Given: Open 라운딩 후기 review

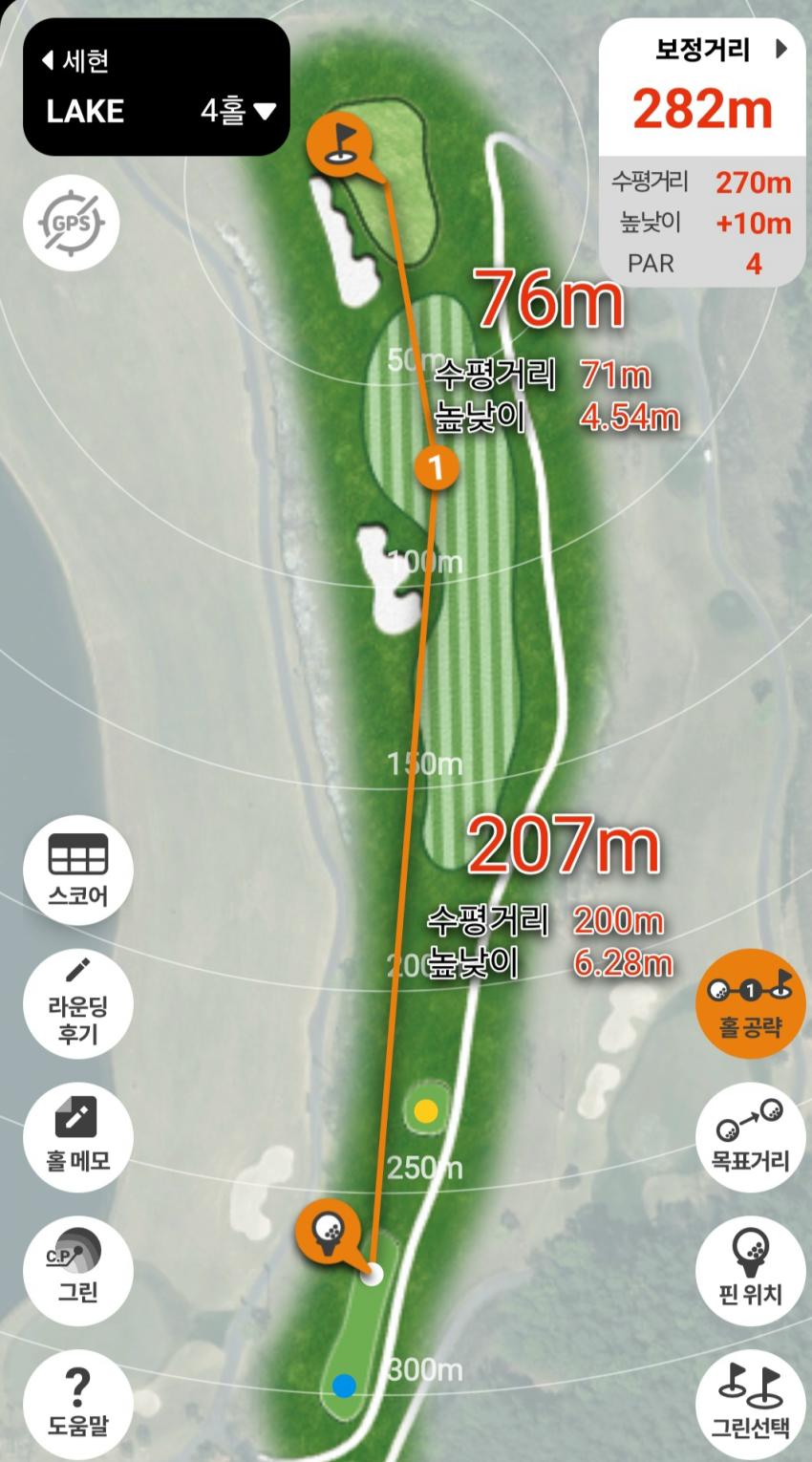Looking at the screenshot, I should click(77, 1003).
